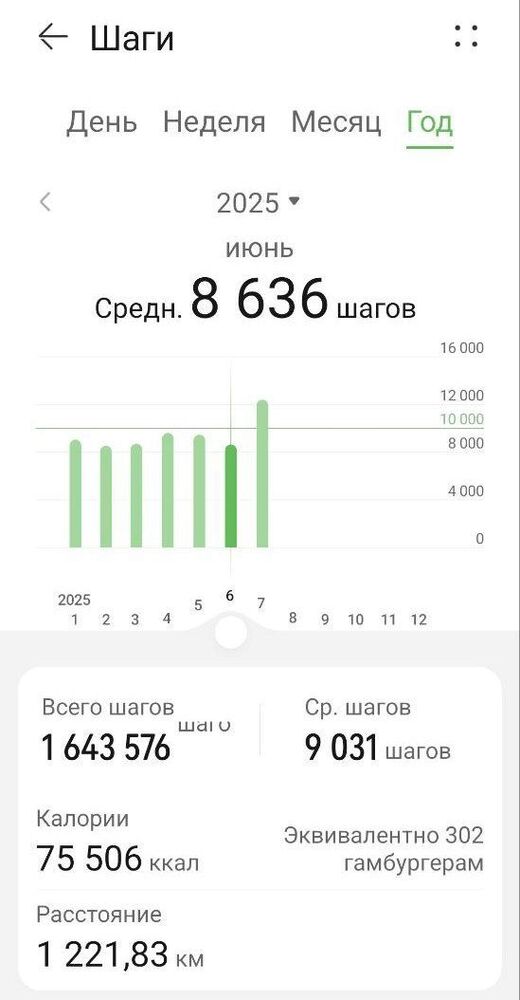The height and width of the screenshot is (1000, 520).
Task: Open the 2025 year dropdown
Action: click(258, 203)
